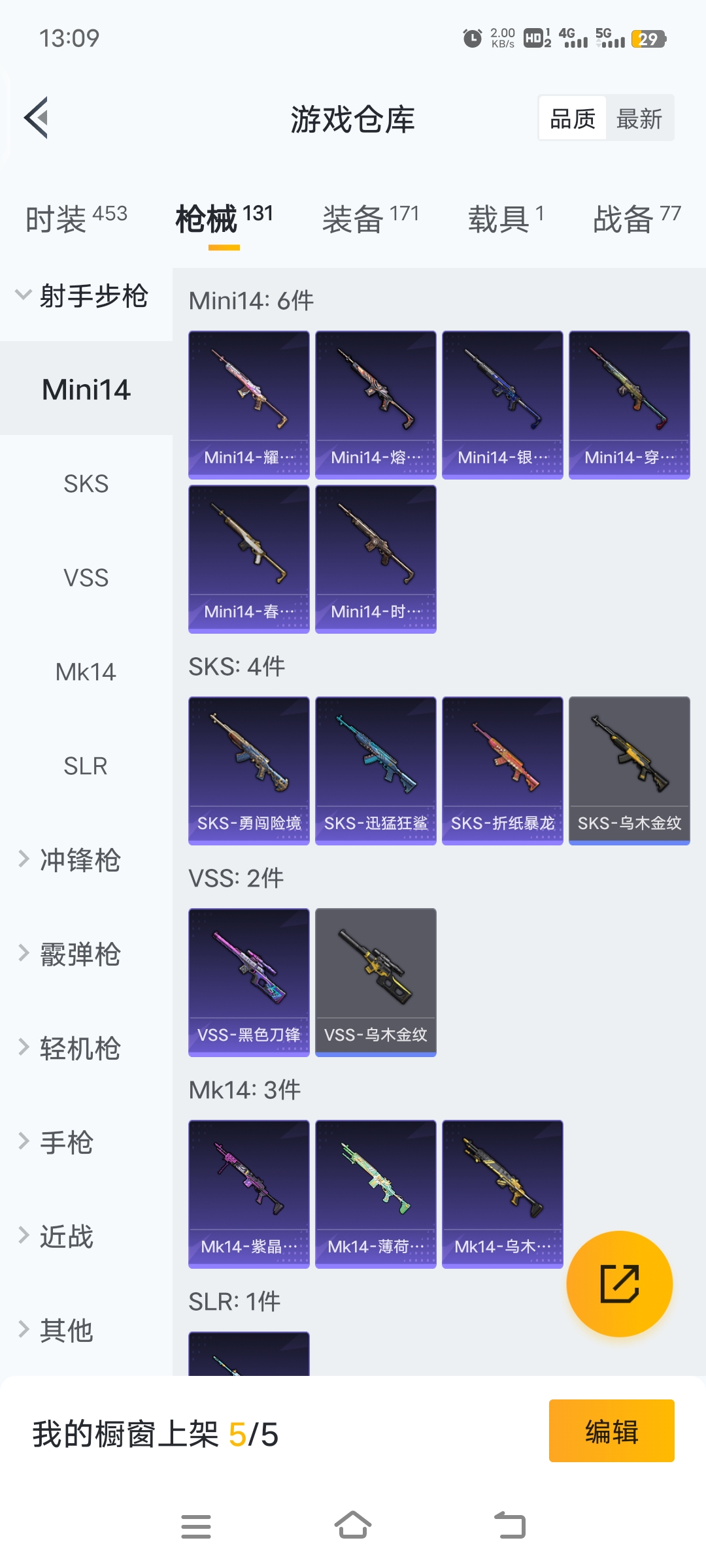Open SKS-乌木金纹 skin tile

[630, 770]
